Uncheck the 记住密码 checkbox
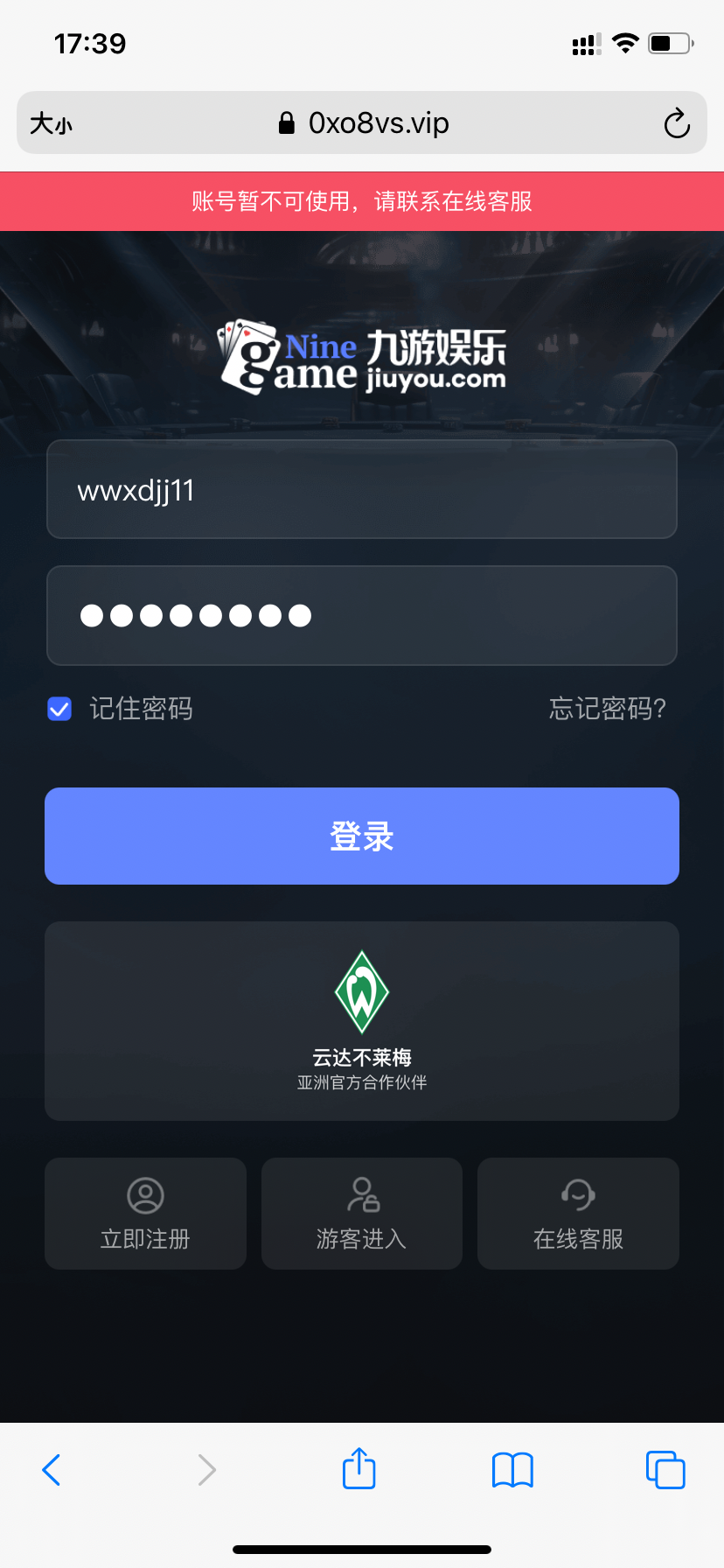 point(59,709)
